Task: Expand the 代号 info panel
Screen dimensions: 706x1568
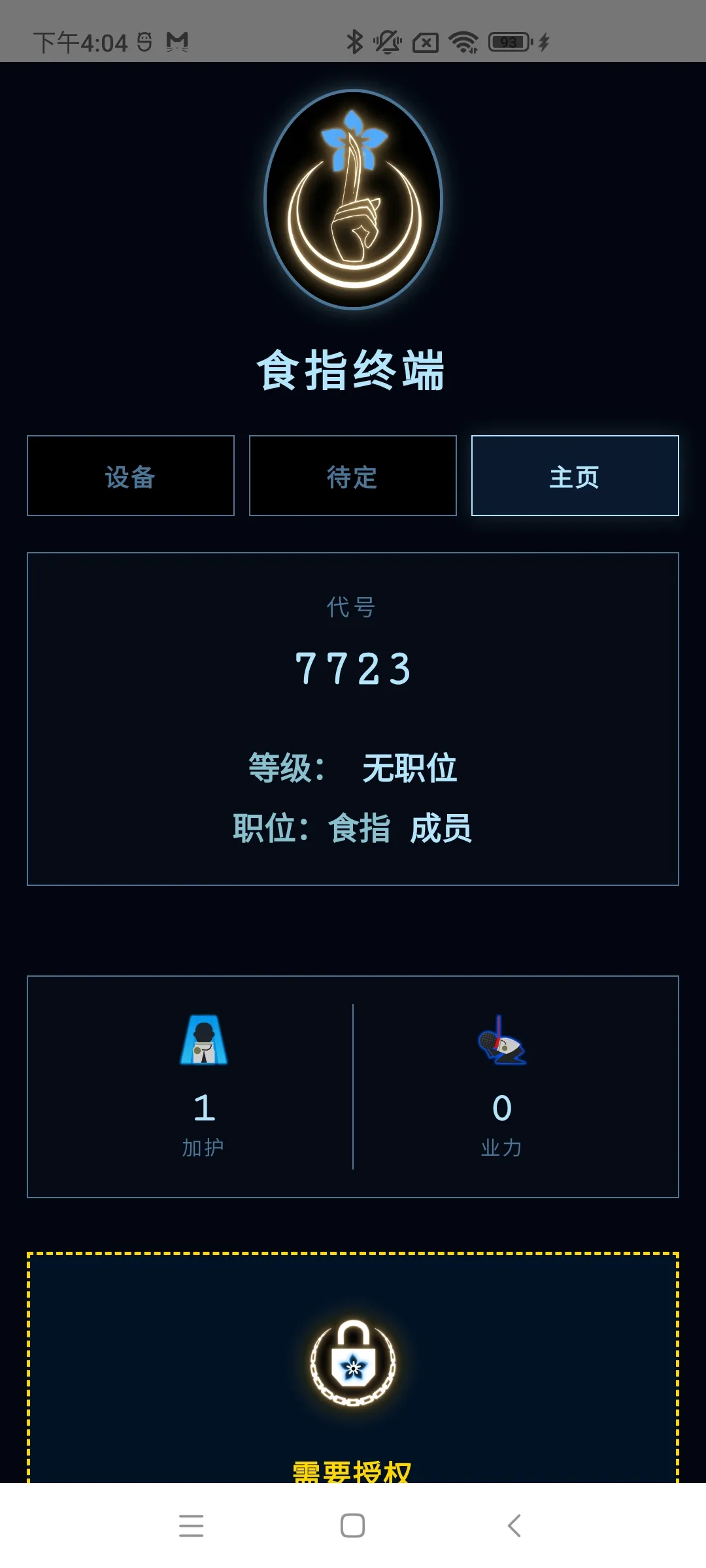Action: 353,719
